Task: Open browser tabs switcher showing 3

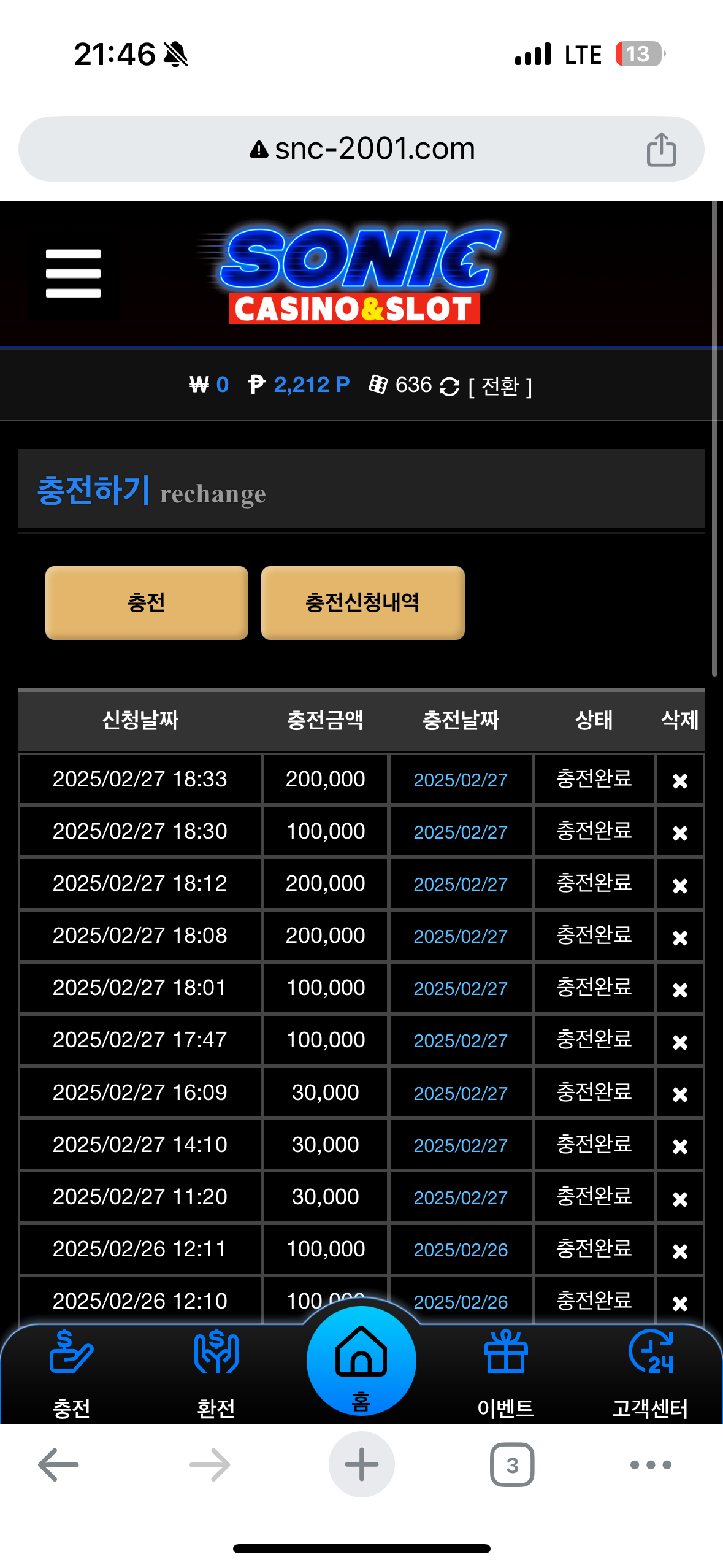Action: 512,1465
